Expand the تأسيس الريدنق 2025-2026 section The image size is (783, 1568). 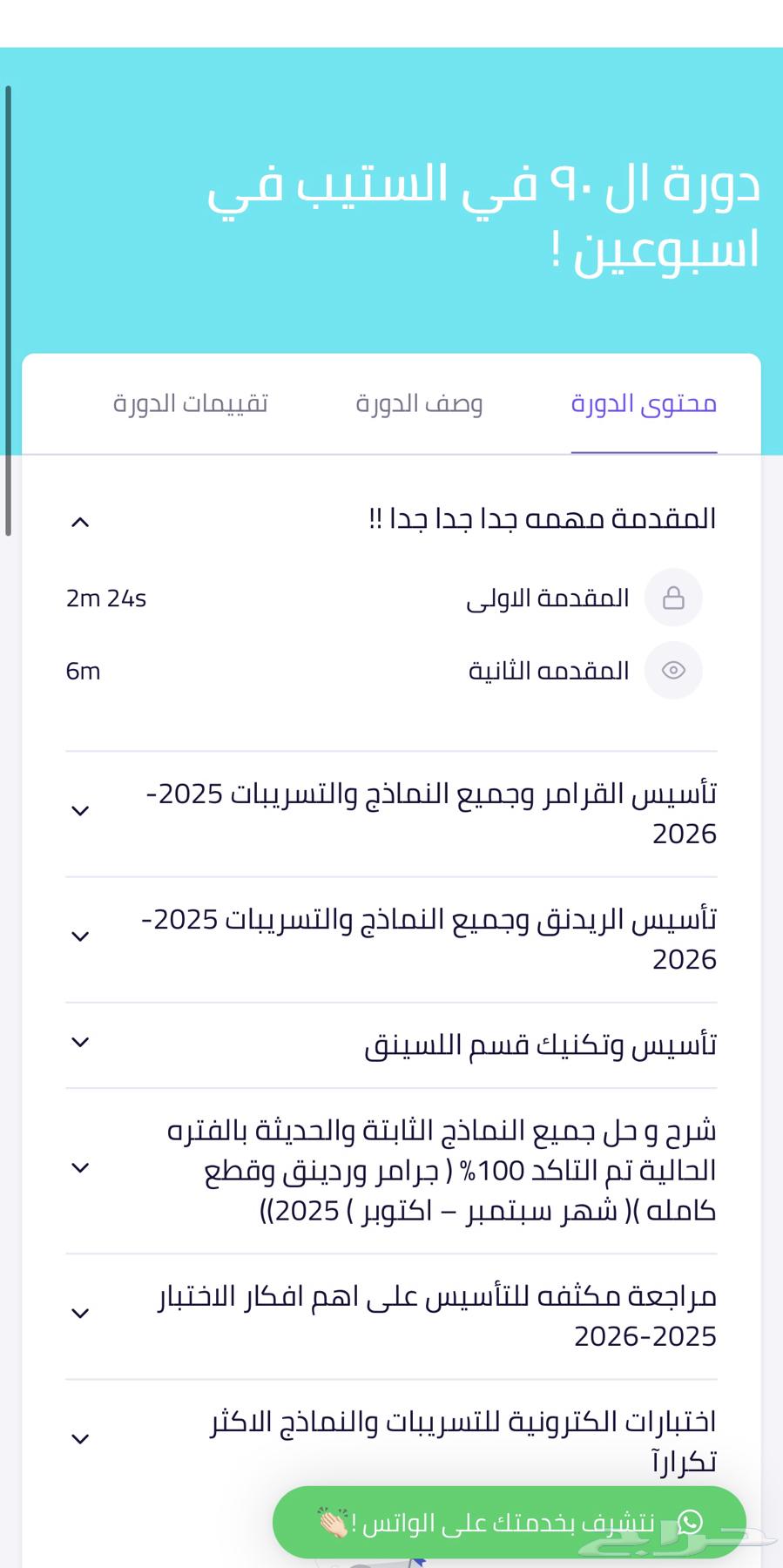81,936
